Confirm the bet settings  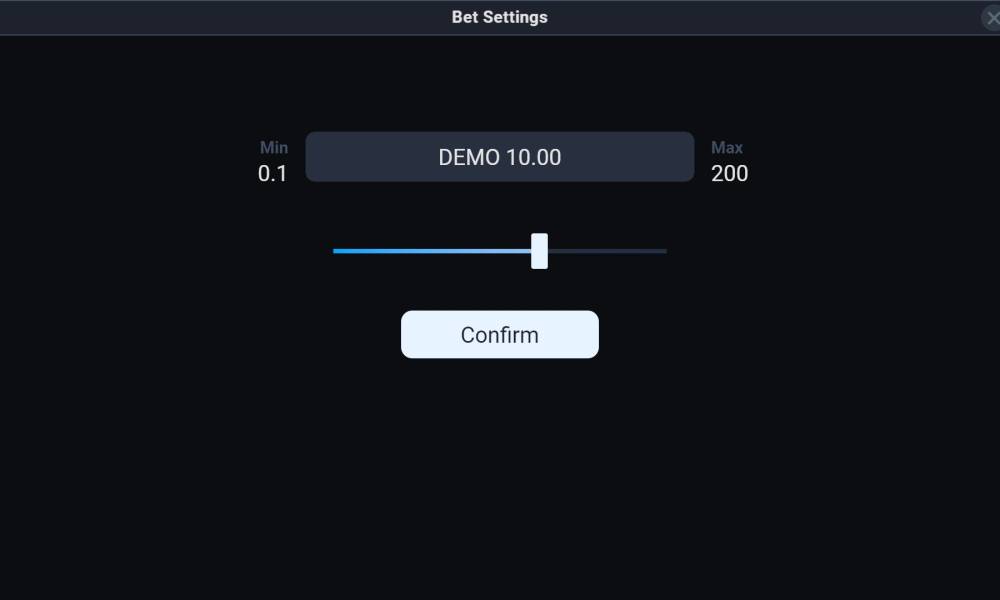tap(499, 335)
